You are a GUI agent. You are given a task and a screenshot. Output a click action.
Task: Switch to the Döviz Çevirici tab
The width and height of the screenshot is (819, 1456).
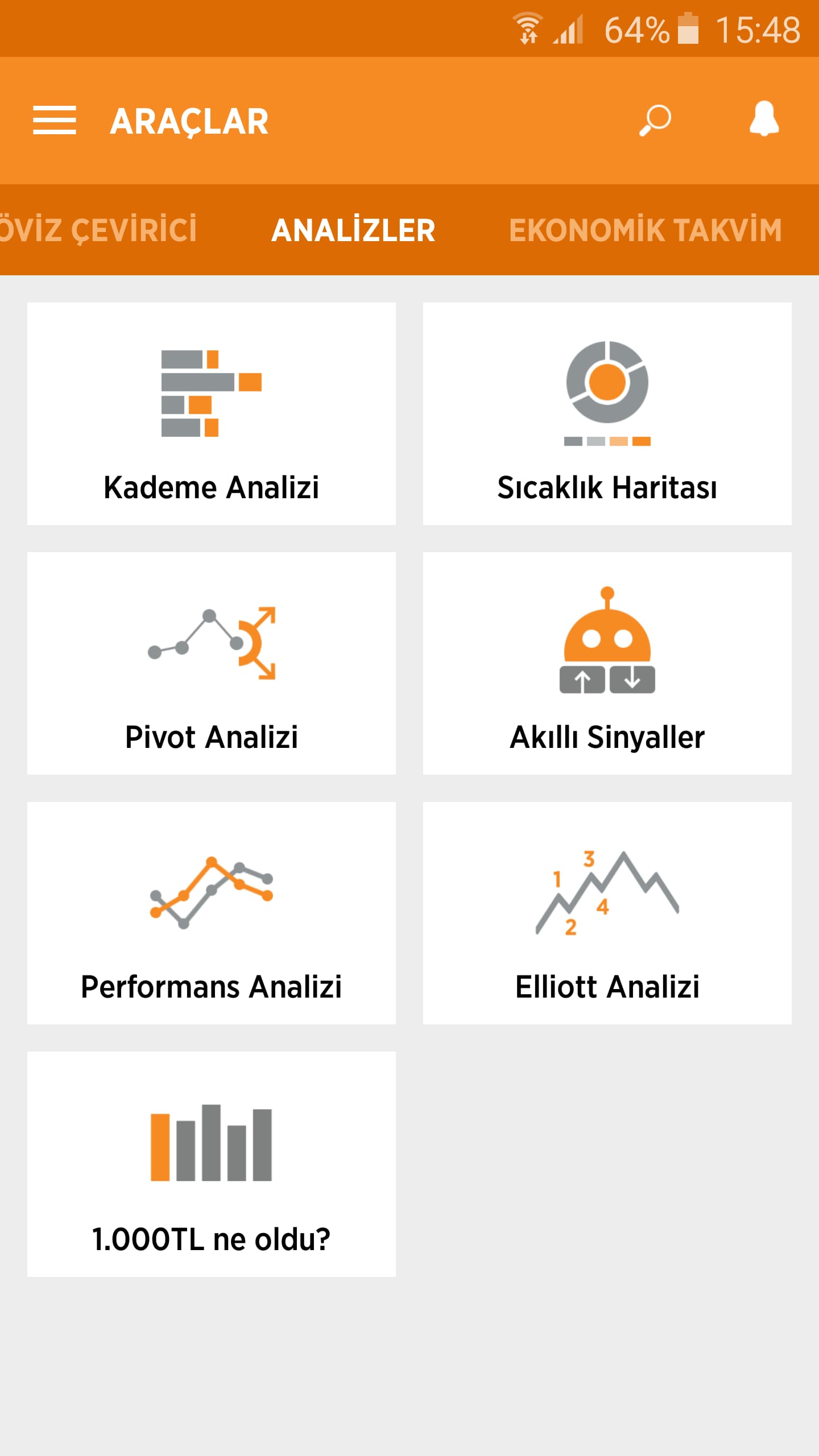(x=98, y=230)
